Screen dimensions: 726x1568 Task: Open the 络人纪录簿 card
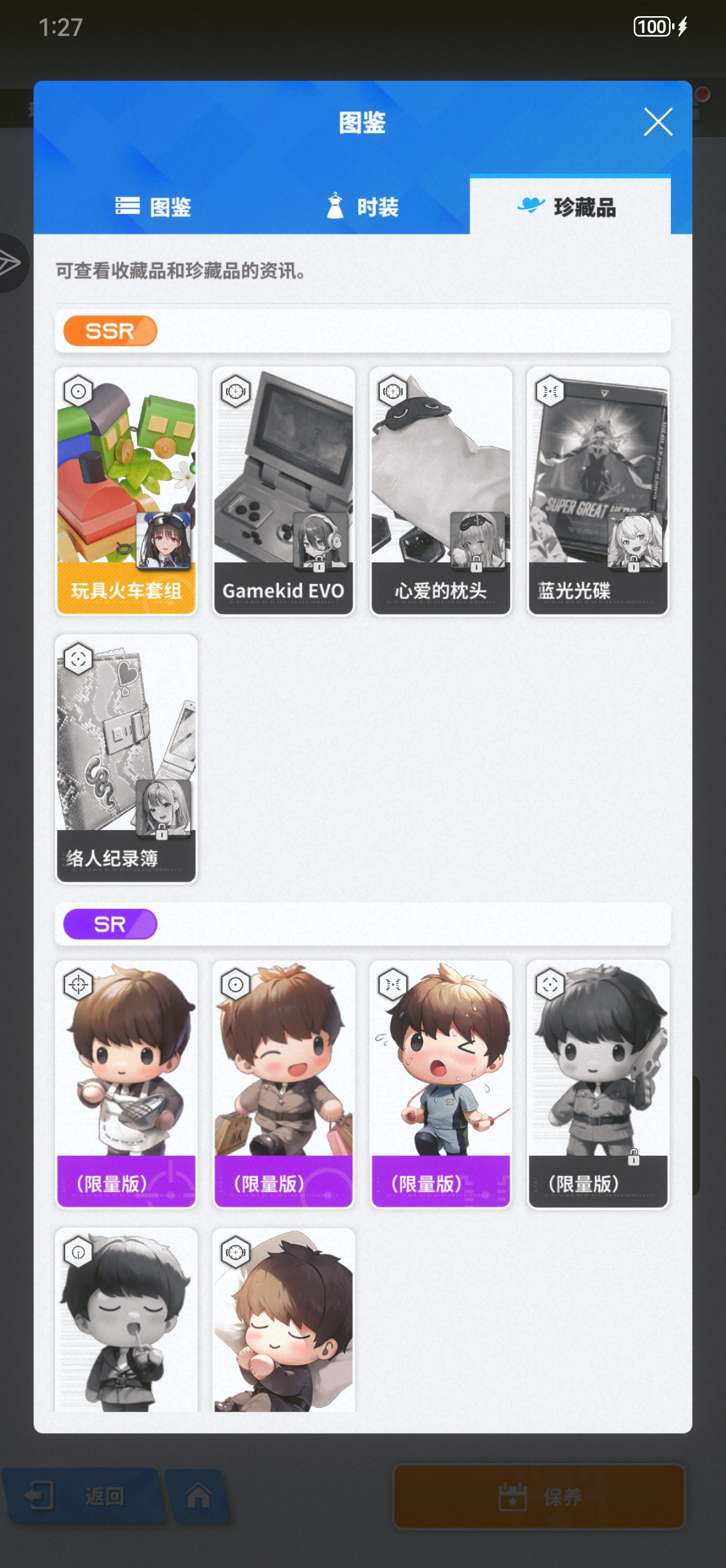(126, 758)
